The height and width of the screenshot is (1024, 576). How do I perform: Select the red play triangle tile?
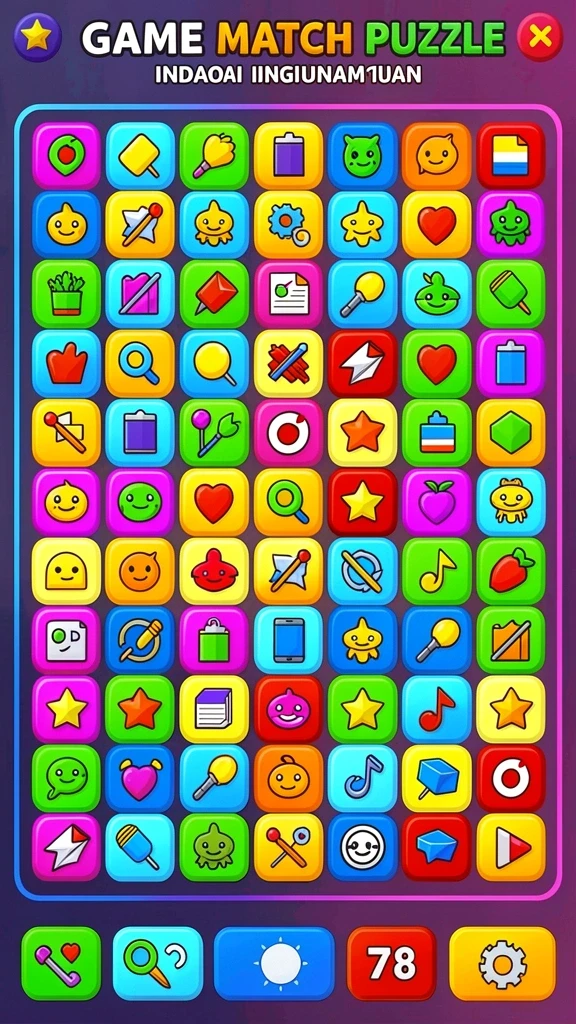[511, 848]
